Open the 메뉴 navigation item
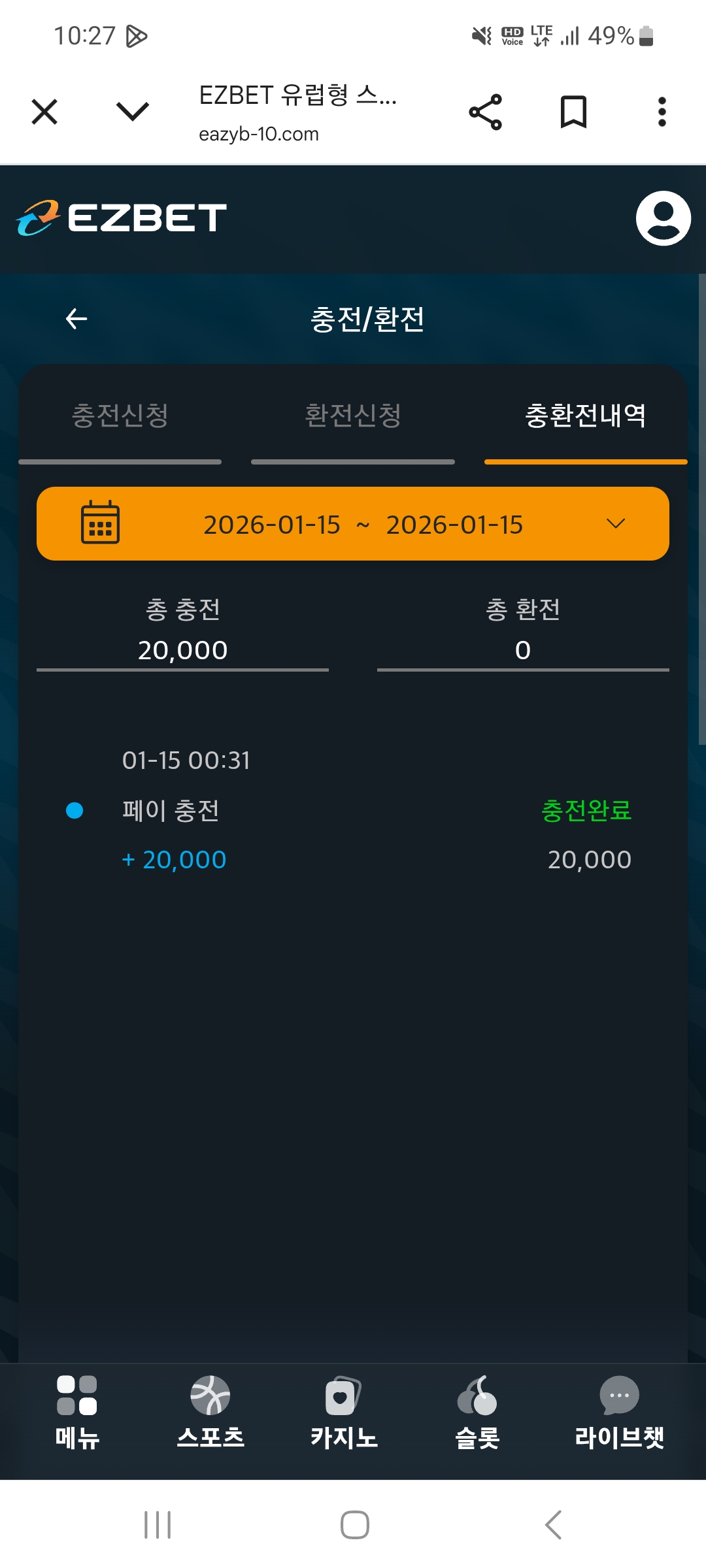The height and width of the screenshot is (1568, 706). [77, 1410]
